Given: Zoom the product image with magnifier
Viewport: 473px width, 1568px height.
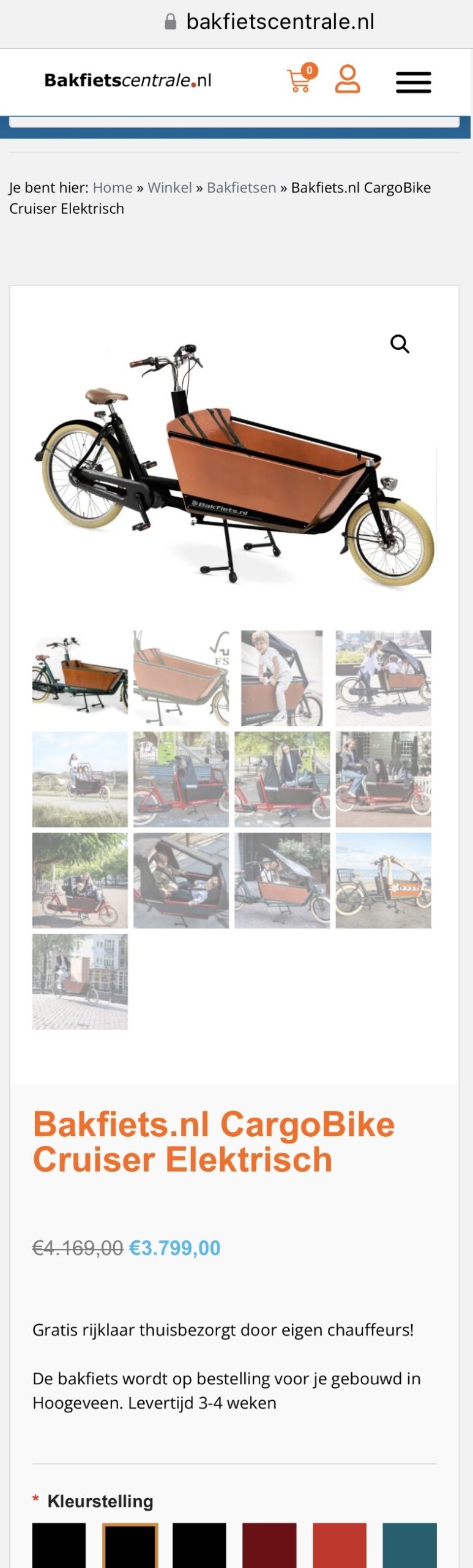Looking at the screenshot, I should click(400, 344).
